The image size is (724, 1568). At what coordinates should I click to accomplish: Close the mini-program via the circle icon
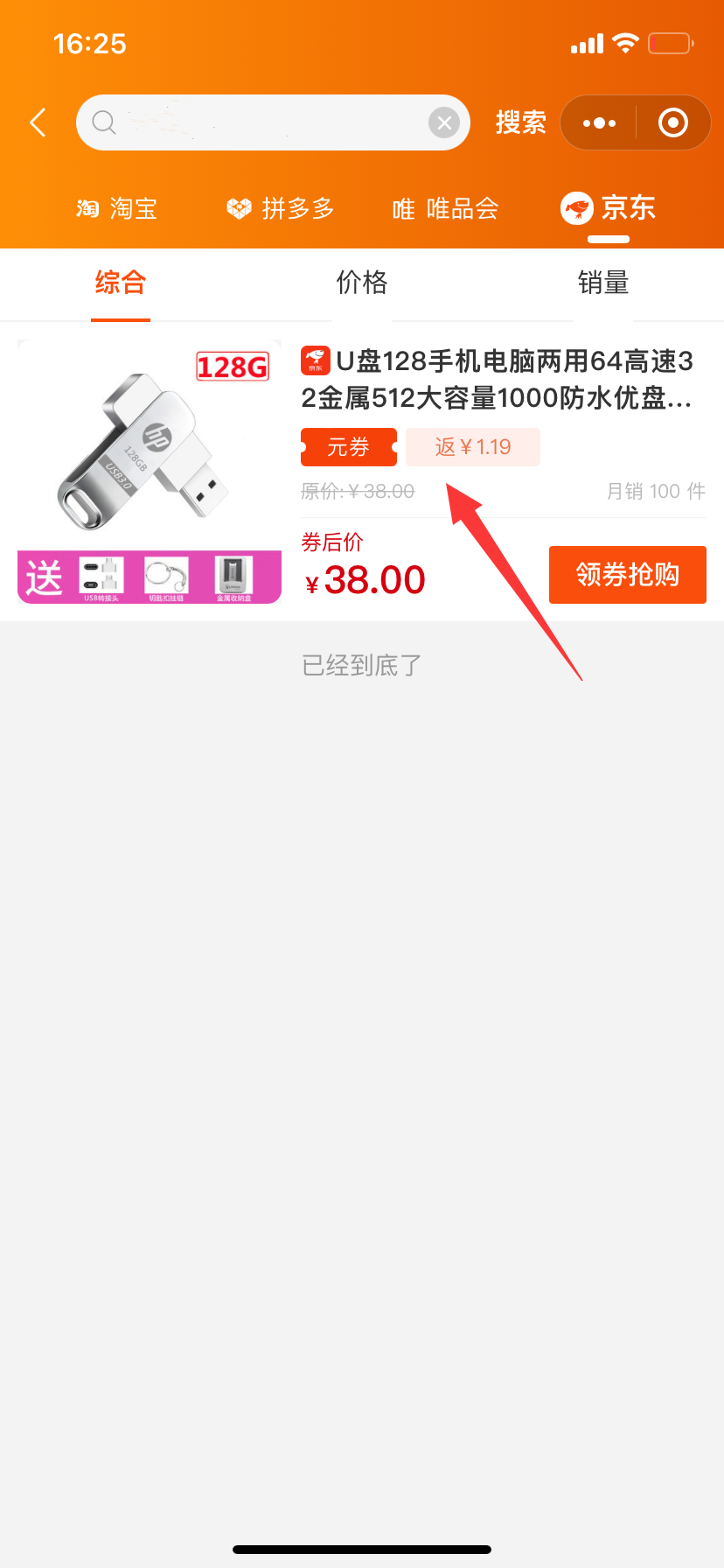point(672,122)
